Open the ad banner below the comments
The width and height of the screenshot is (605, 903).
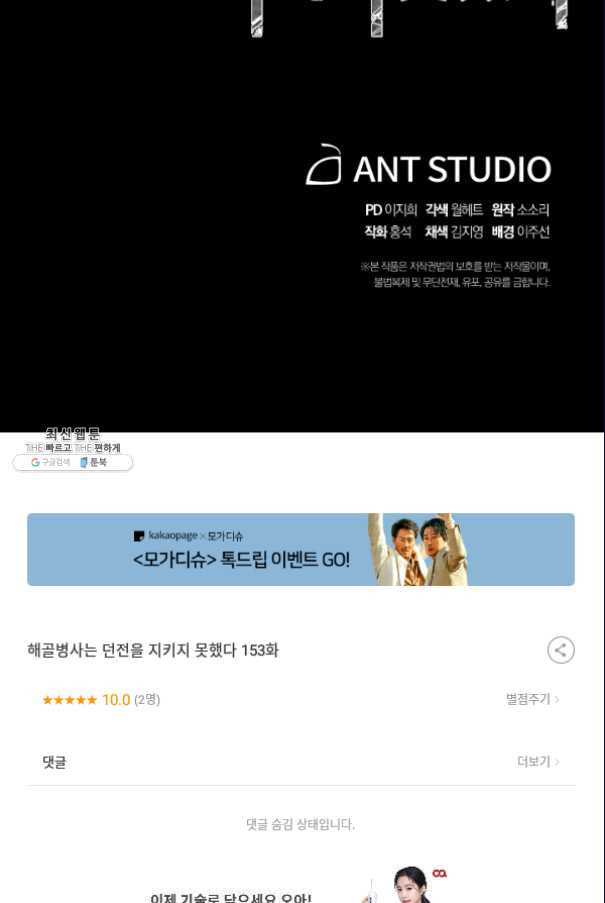300,887
